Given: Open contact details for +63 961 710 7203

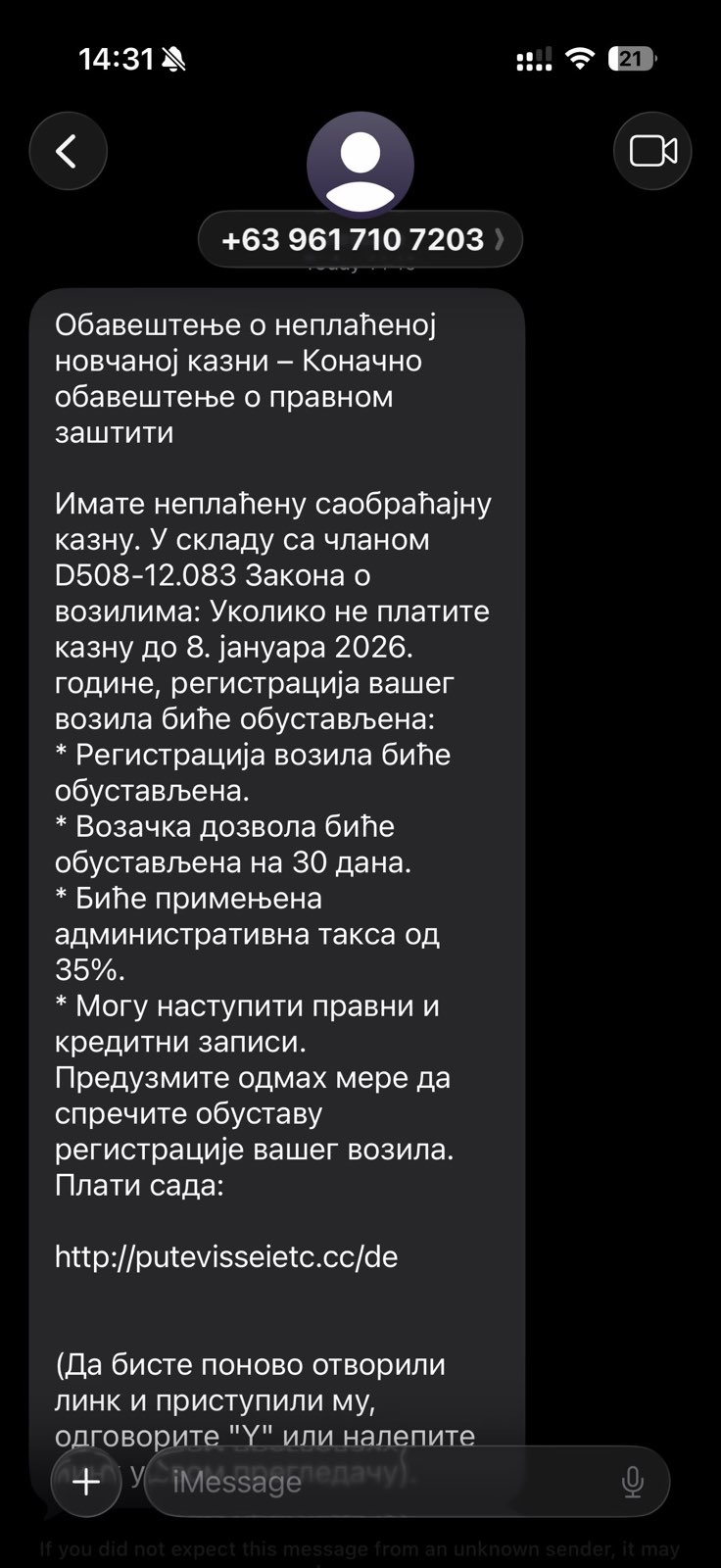Looking at the screenshot, I should [360, 239].
